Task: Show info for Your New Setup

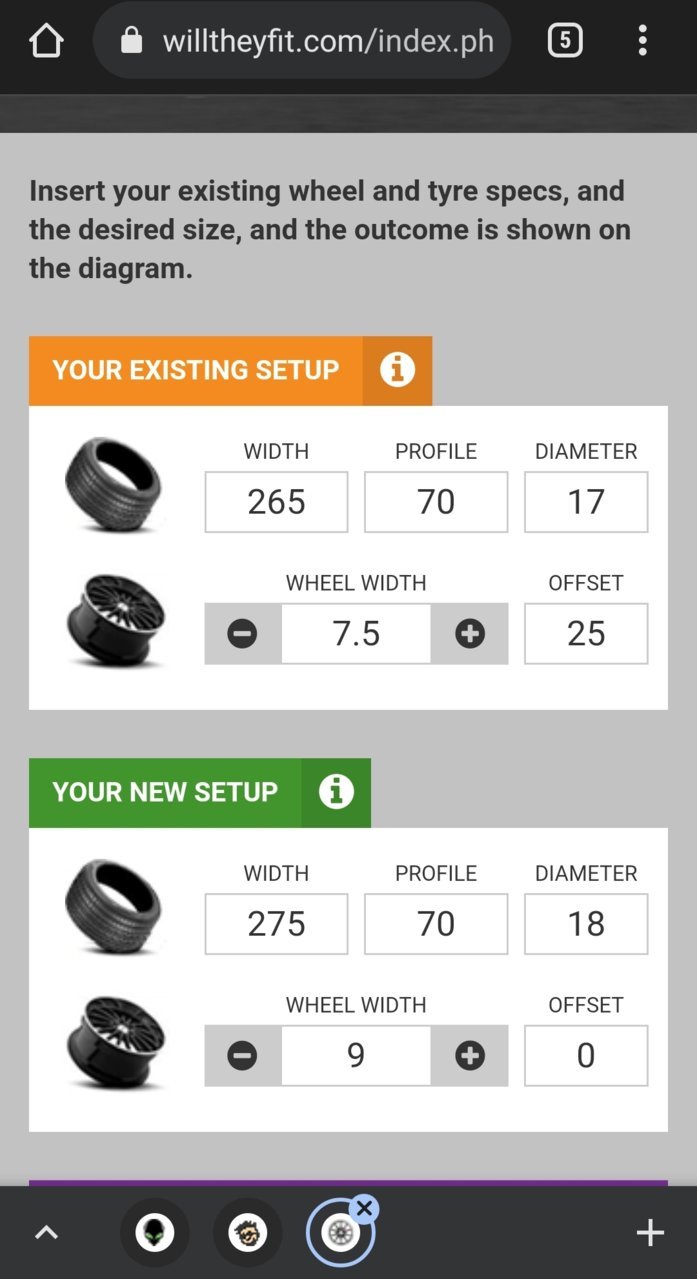Action: (x=336, y=792)
